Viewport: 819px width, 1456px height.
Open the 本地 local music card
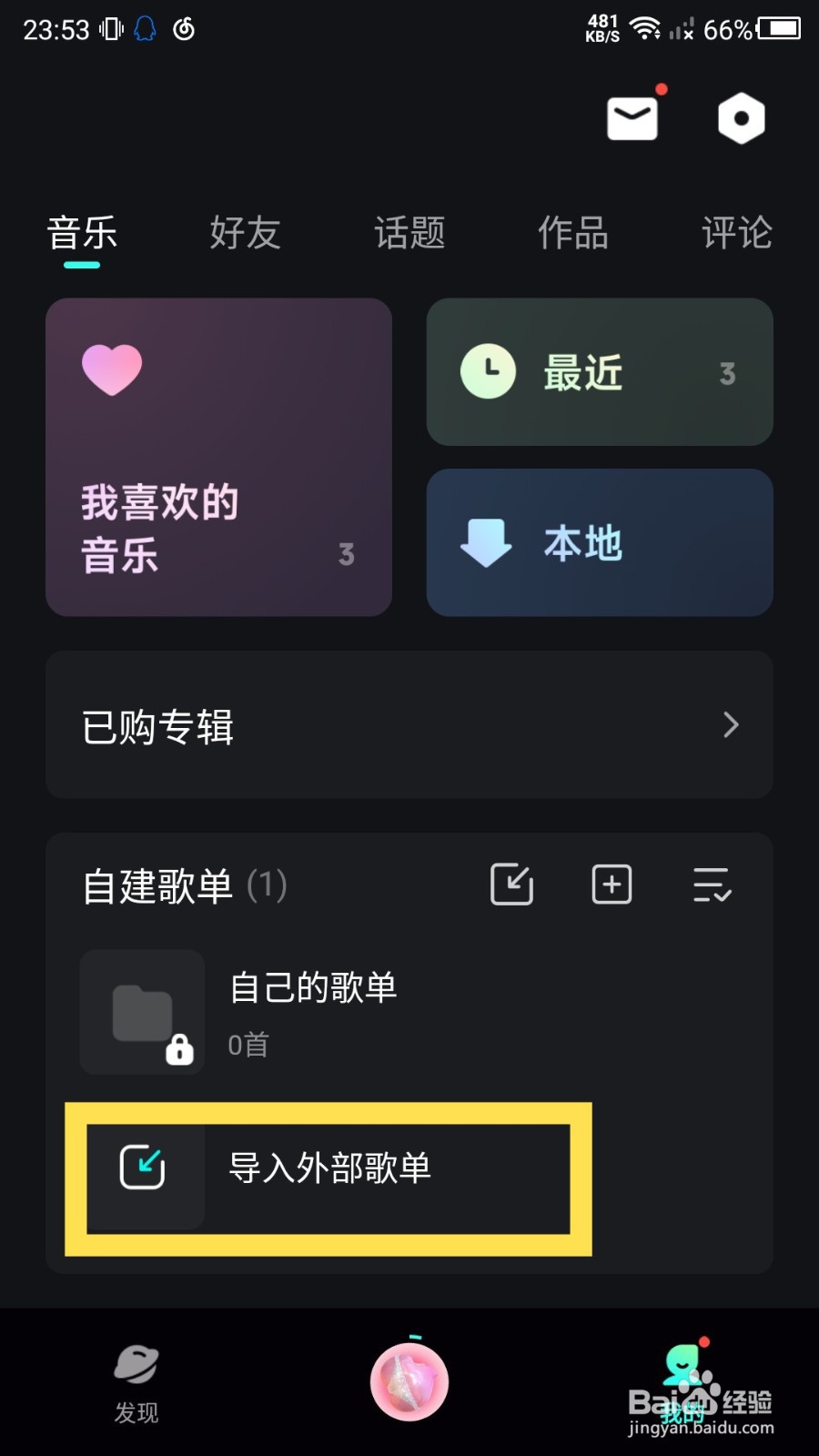(x=599, y=542)
